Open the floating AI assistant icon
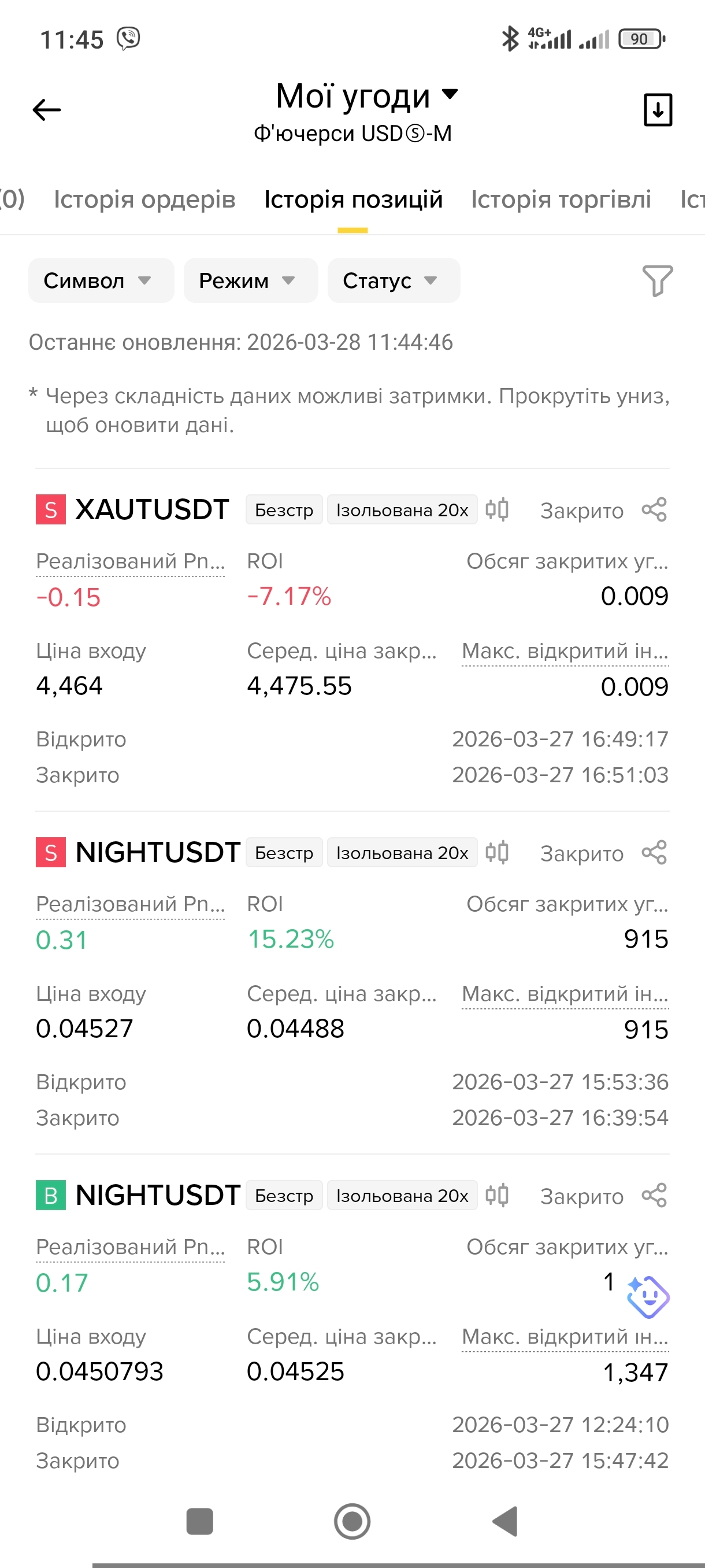 coord(648,1296)
